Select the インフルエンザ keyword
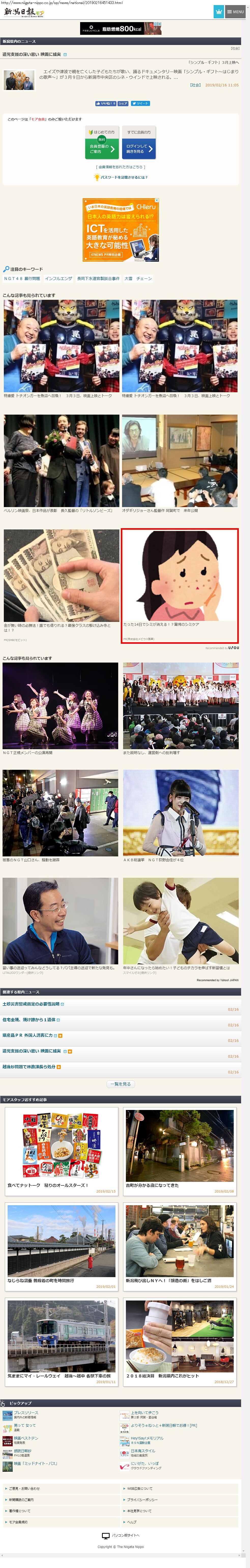 [58, 279]
